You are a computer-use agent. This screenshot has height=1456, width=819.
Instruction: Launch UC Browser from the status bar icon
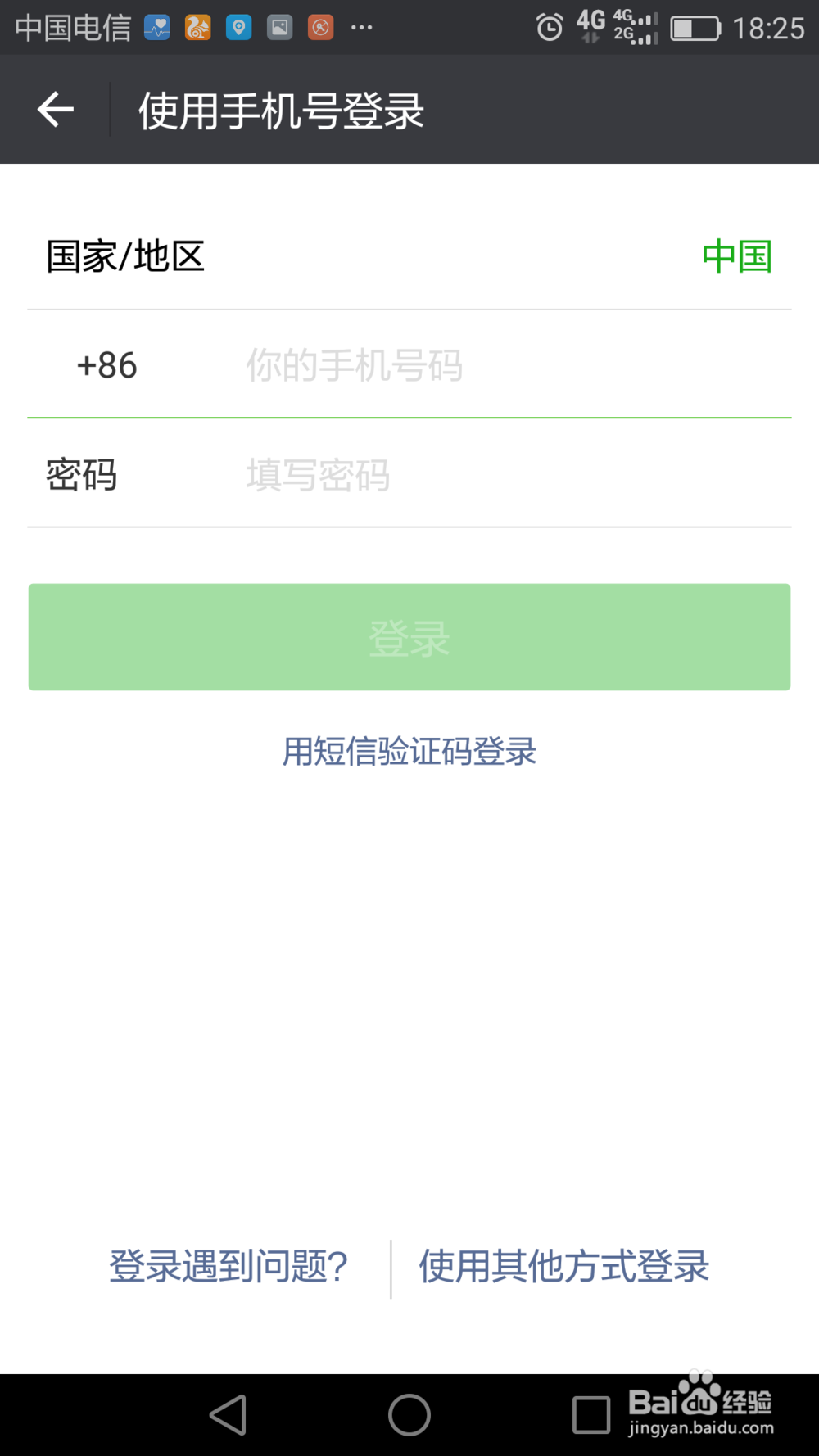(198, 27)
